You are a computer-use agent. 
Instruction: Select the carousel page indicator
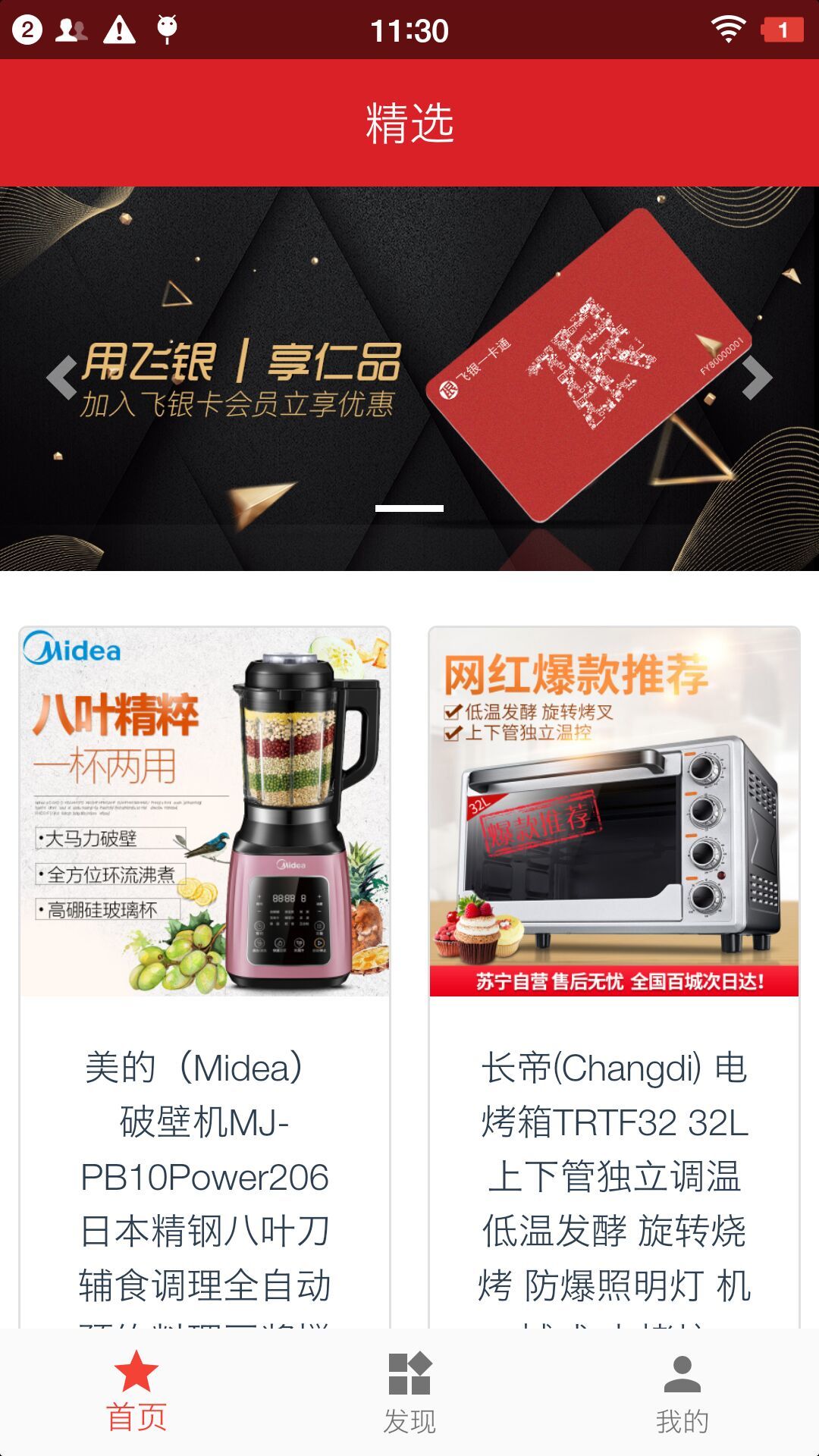[x=409, y=508]
